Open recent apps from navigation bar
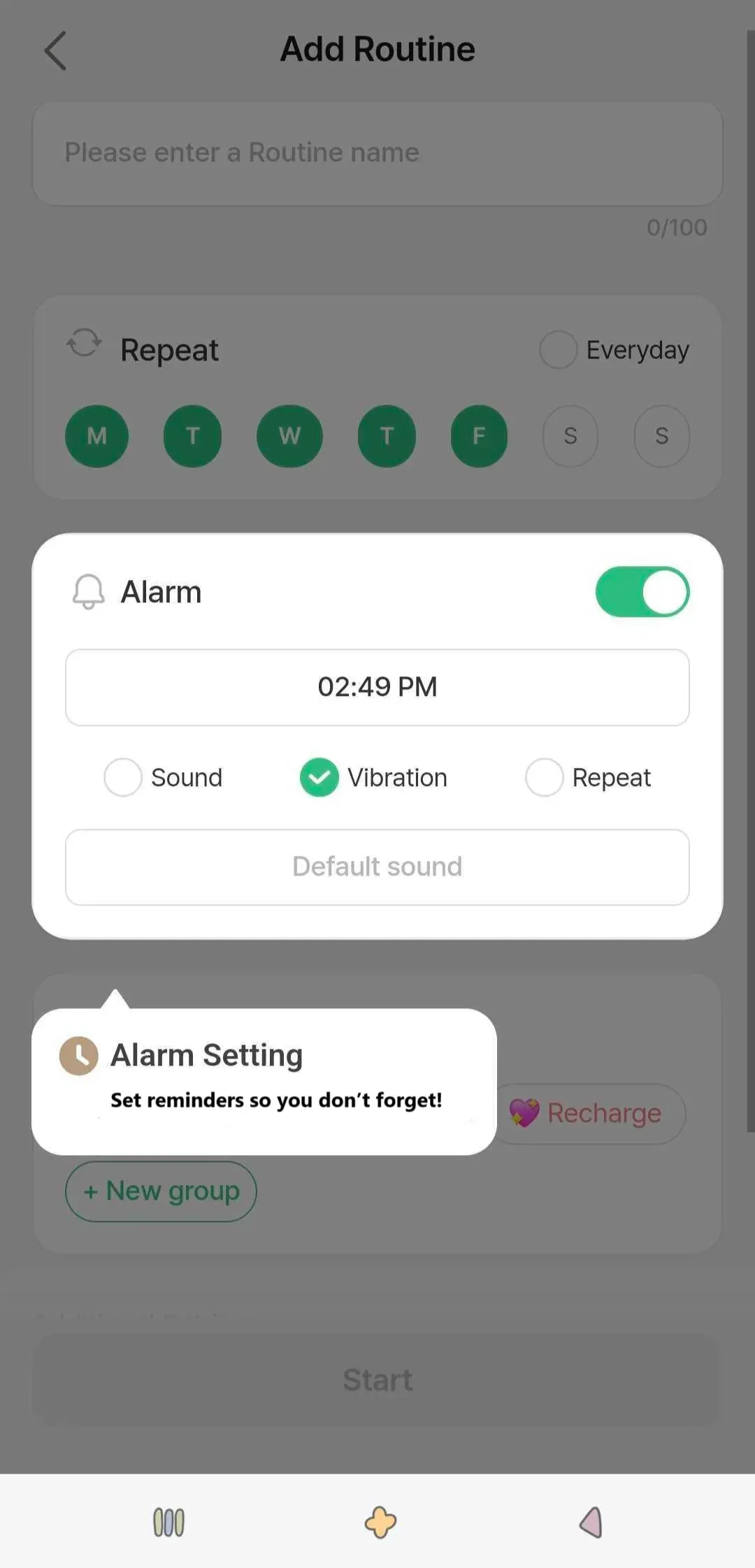 [168, 1522]
